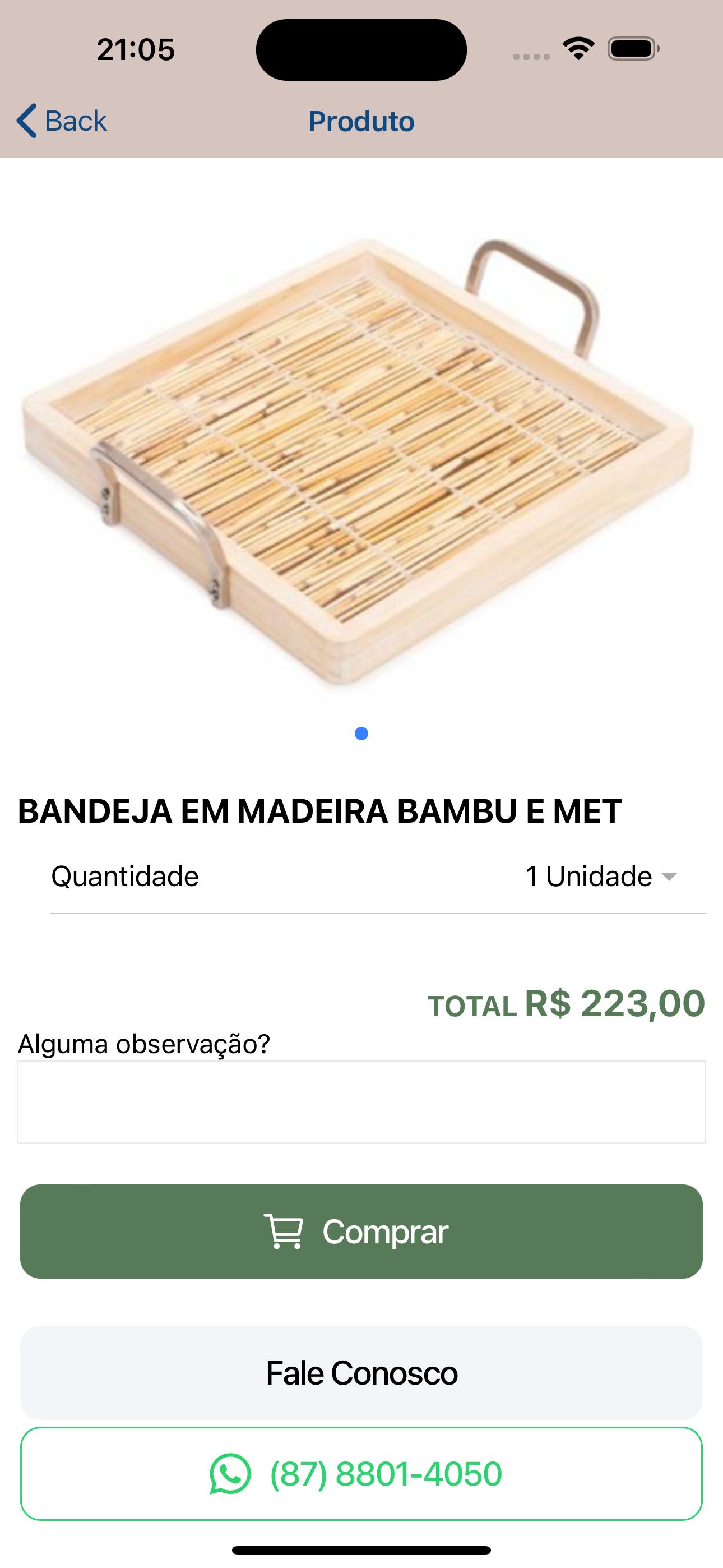Tap Comprar to buy the tray
The width and height of the screenshot is (723, 1568).
click(x=361, y=1232)
